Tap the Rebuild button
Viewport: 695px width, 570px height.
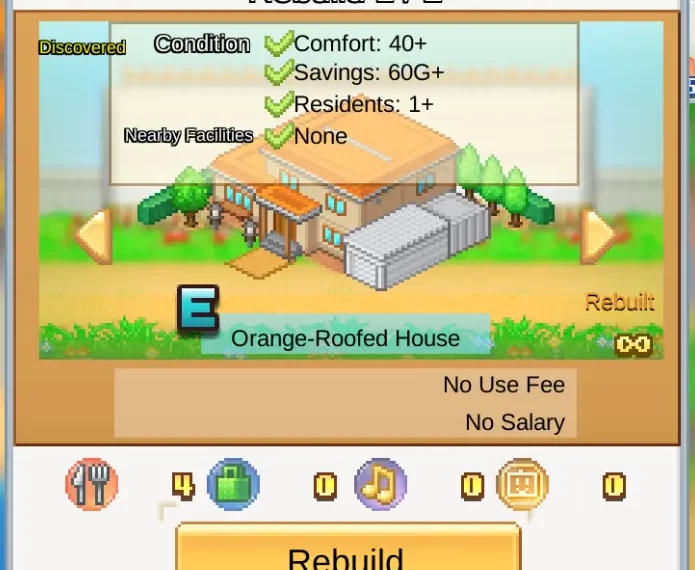point(348,550)
